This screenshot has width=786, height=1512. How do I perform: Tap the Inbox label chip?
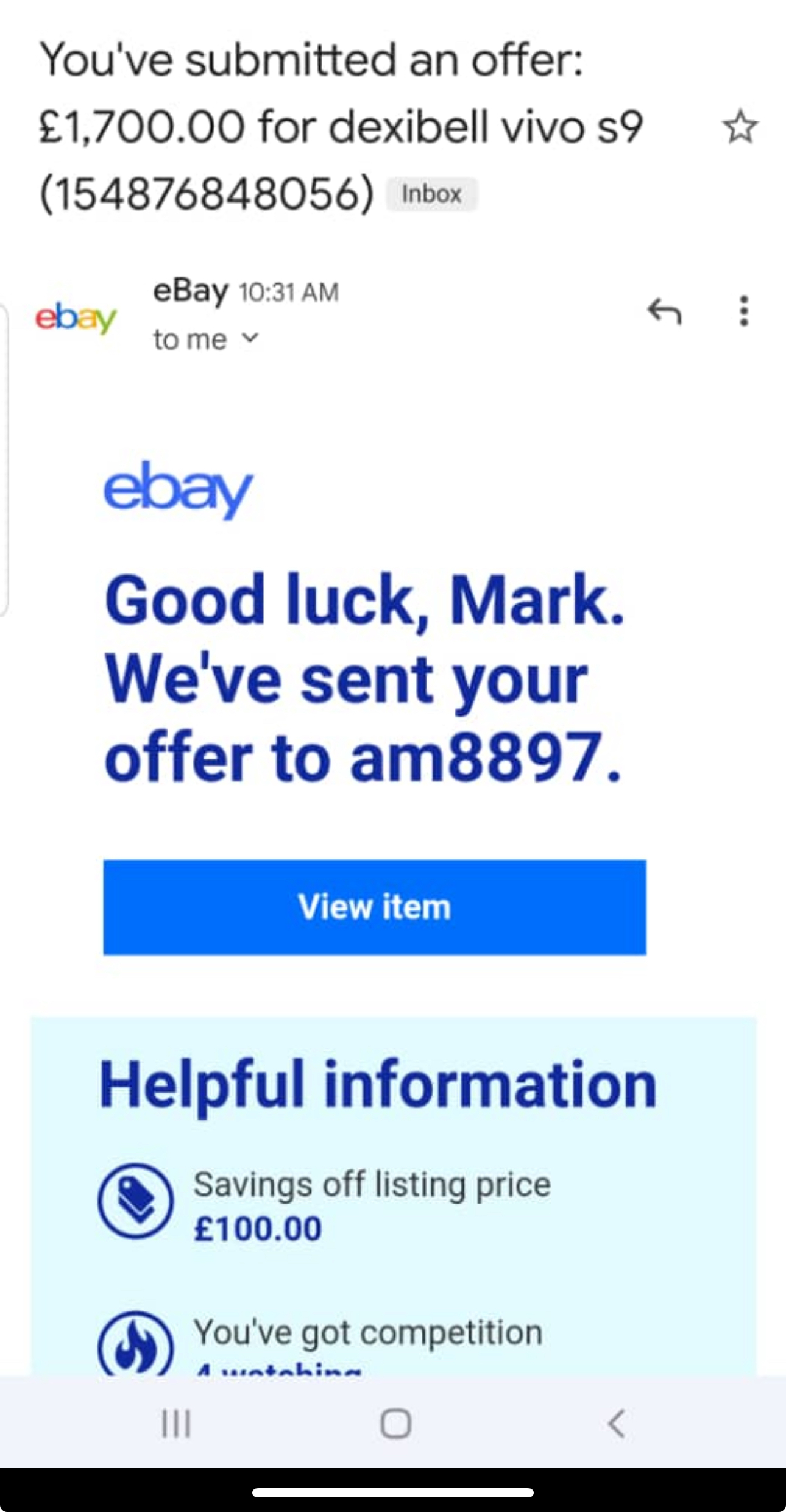[431, 194]
